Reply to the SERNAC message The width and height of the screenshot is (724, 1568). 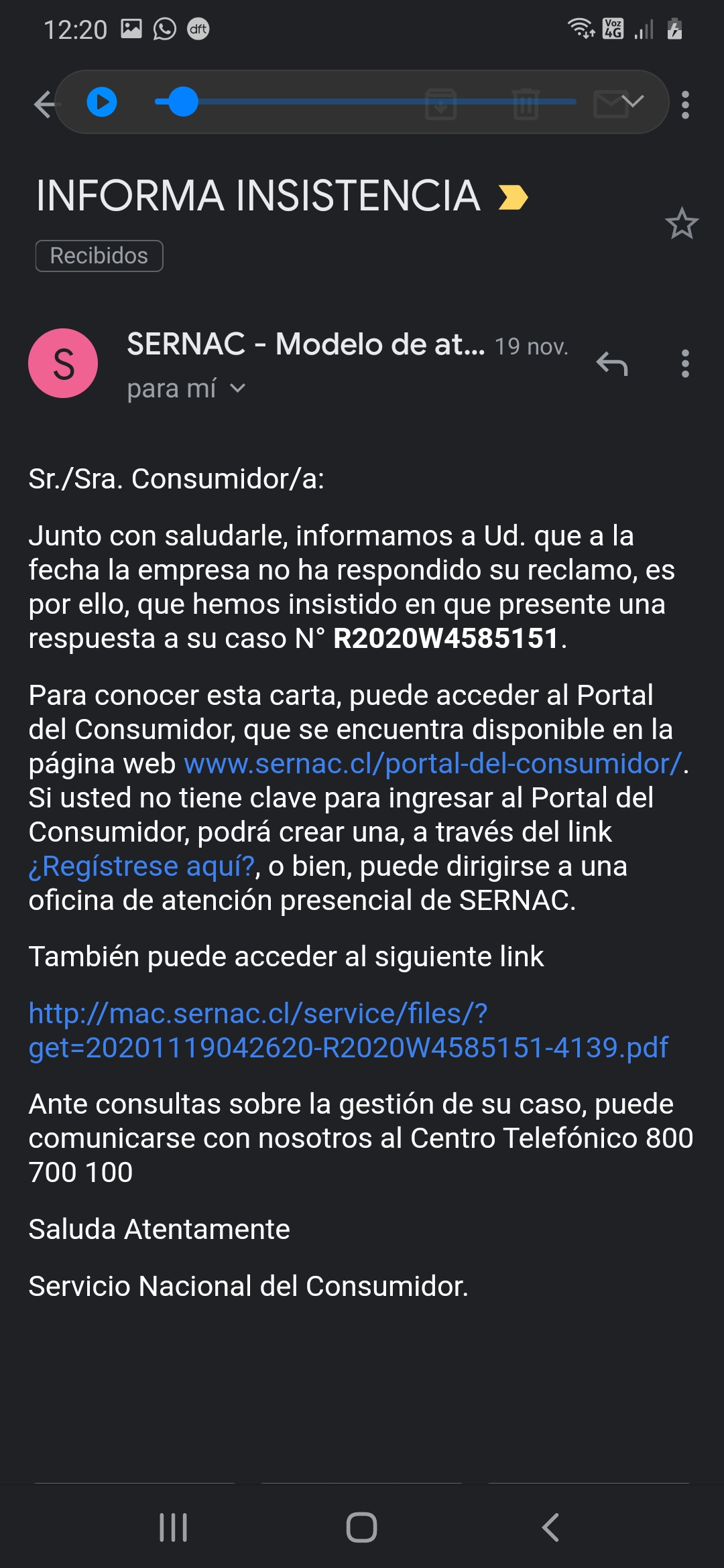tap(611, 363)
